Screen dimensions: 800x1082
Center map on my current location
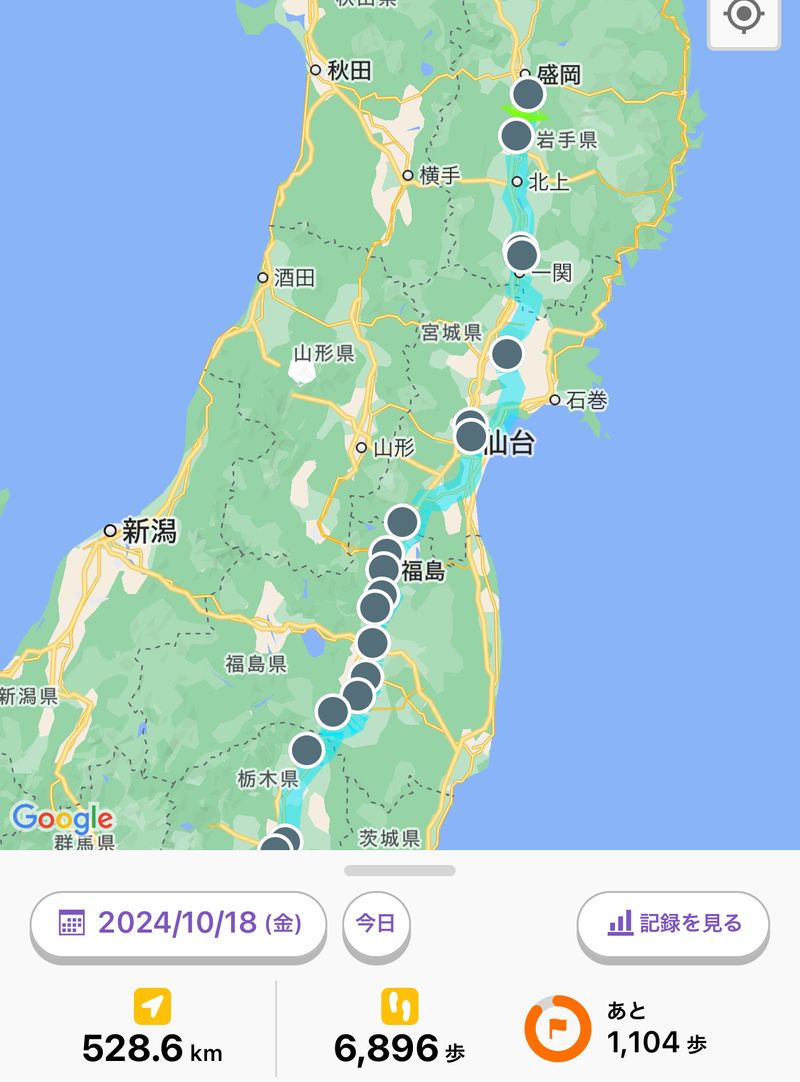click(744, 17)
